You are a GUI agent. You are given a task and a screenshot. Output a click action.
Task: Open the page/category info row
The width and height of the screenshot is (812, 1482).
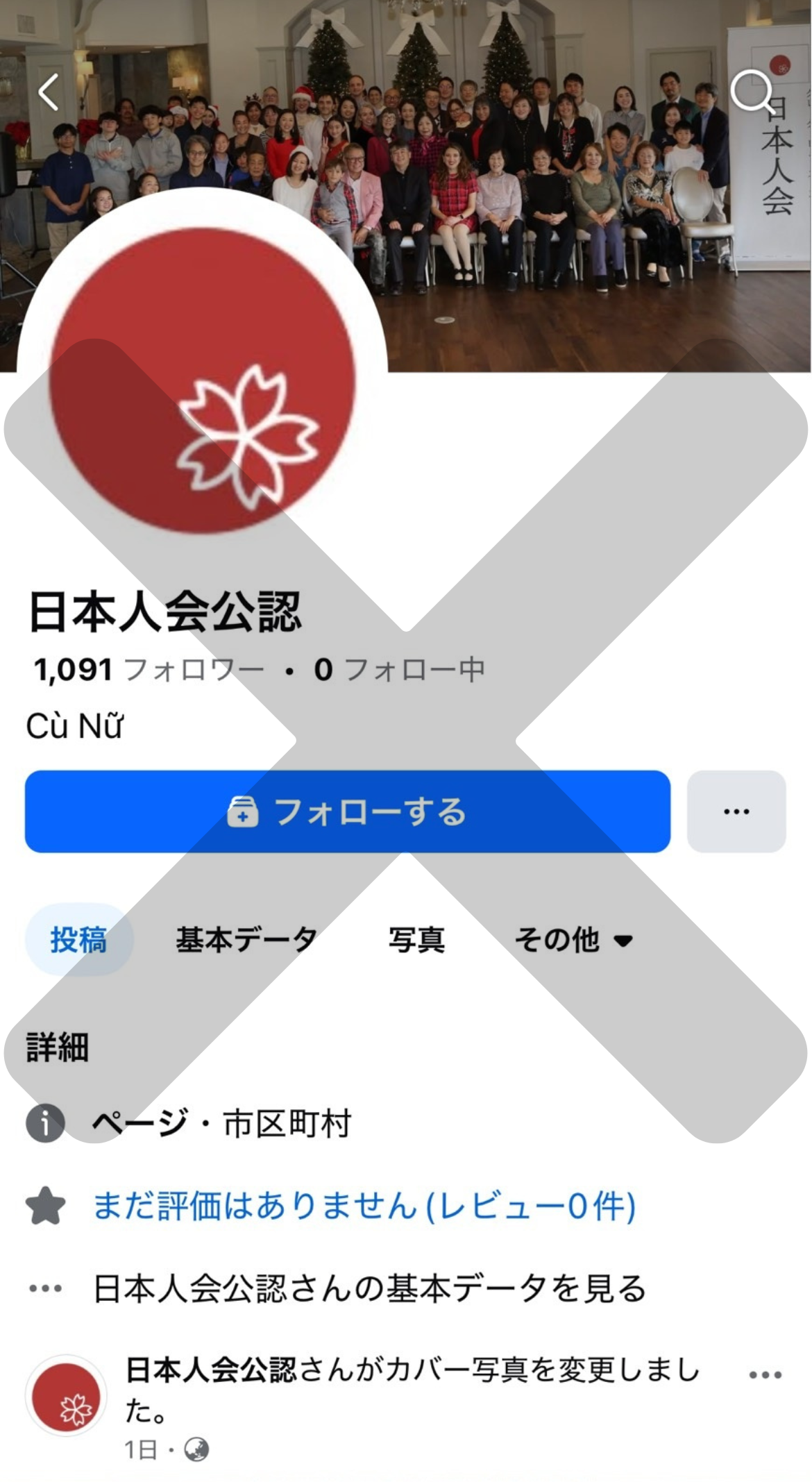(222, 1123)
